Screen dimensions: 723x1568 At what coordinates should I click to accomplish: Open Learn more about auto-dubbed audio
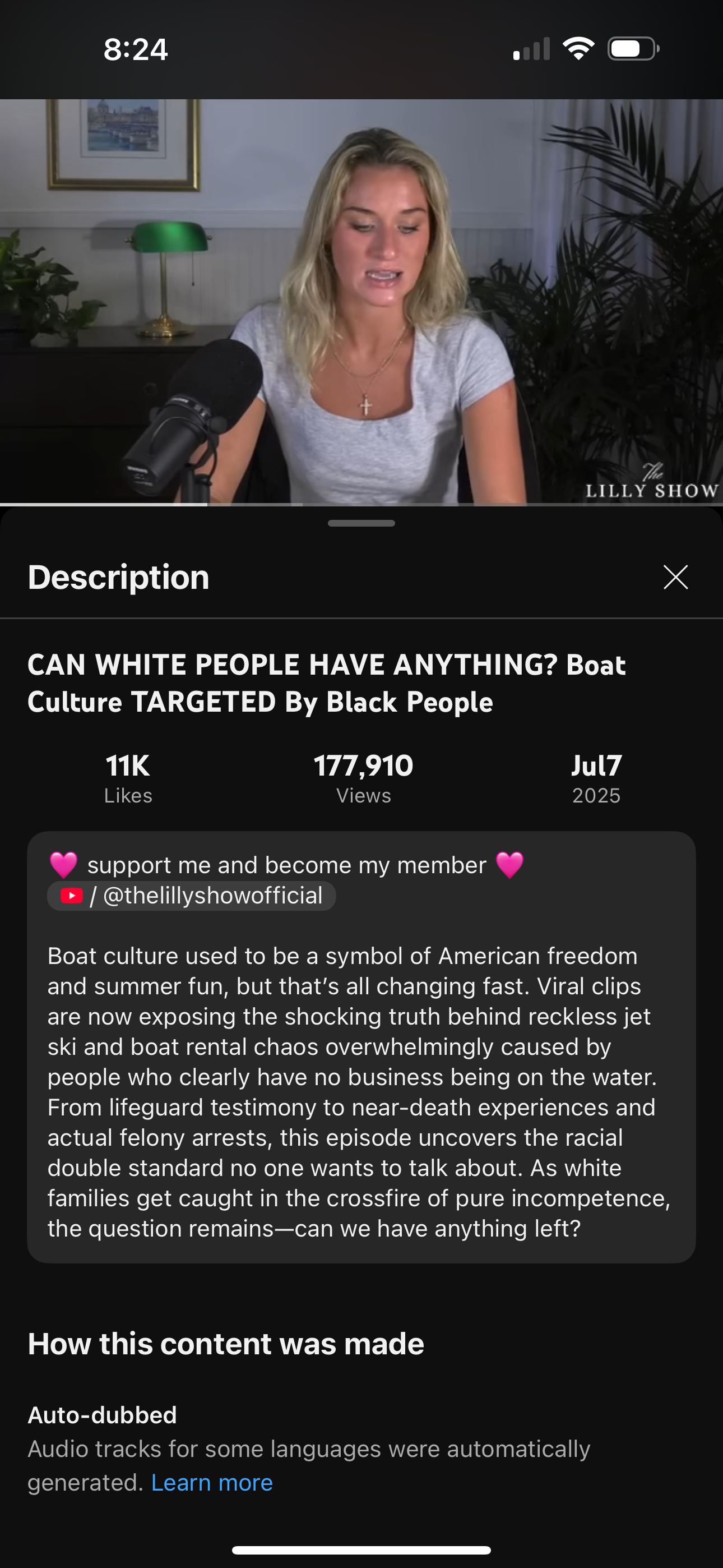(x=212, y=1483)
